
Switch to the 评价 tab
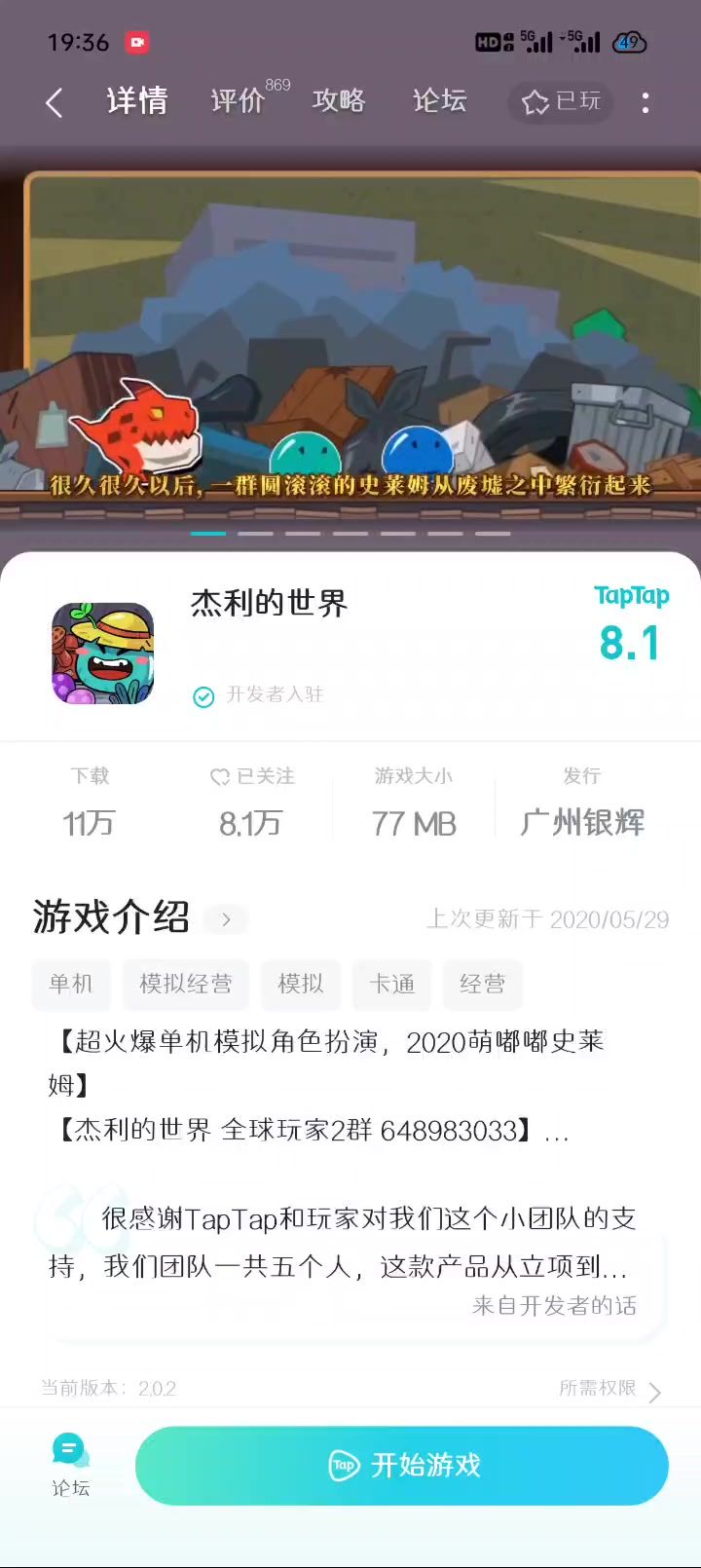click(x=240, y=100)
